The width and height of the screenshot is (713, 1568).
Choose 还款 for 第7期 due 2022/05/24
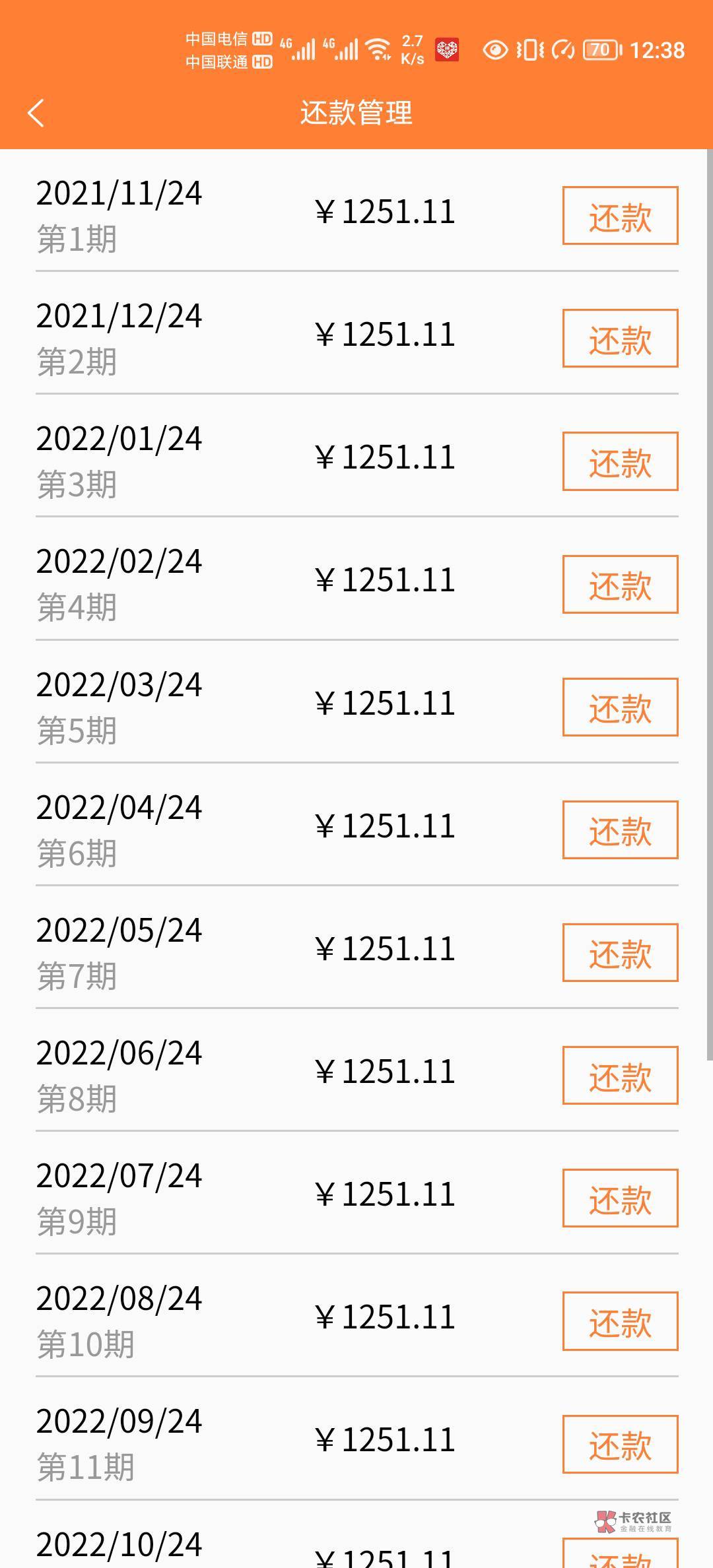tap(620, 952)
